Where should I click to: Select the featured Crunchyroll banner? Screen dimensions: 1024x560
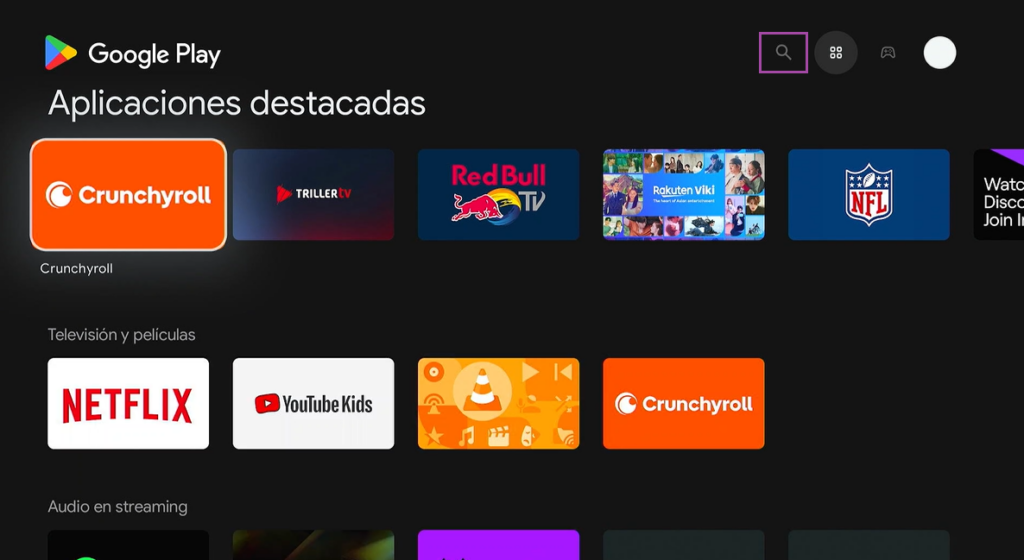(128, 194)
